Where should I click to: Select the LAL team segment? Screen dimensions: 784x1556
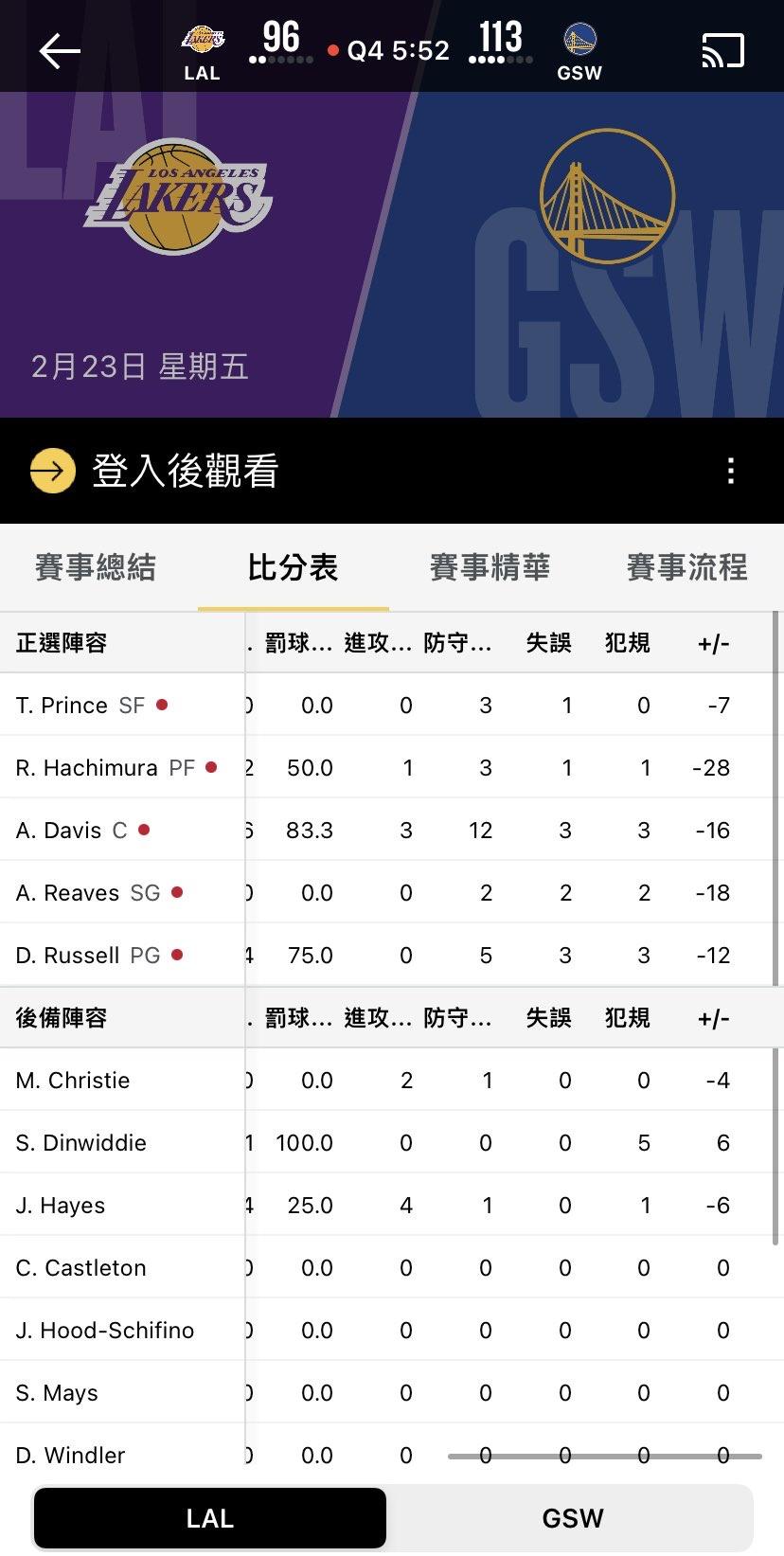pyautogui.click(x=209, y=1518)
